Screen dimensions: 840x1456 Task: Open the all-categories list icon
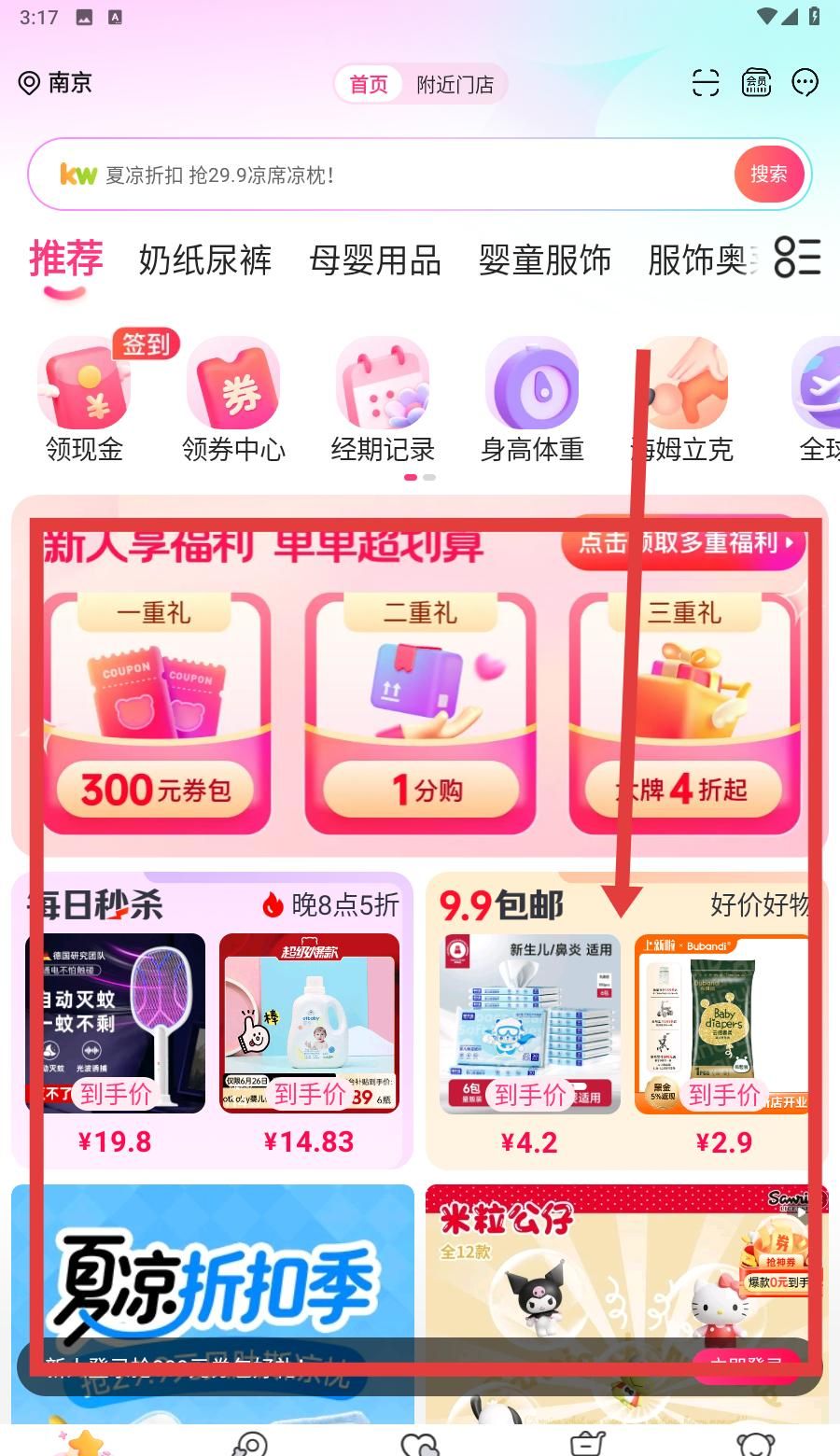(x=798, y=258)
